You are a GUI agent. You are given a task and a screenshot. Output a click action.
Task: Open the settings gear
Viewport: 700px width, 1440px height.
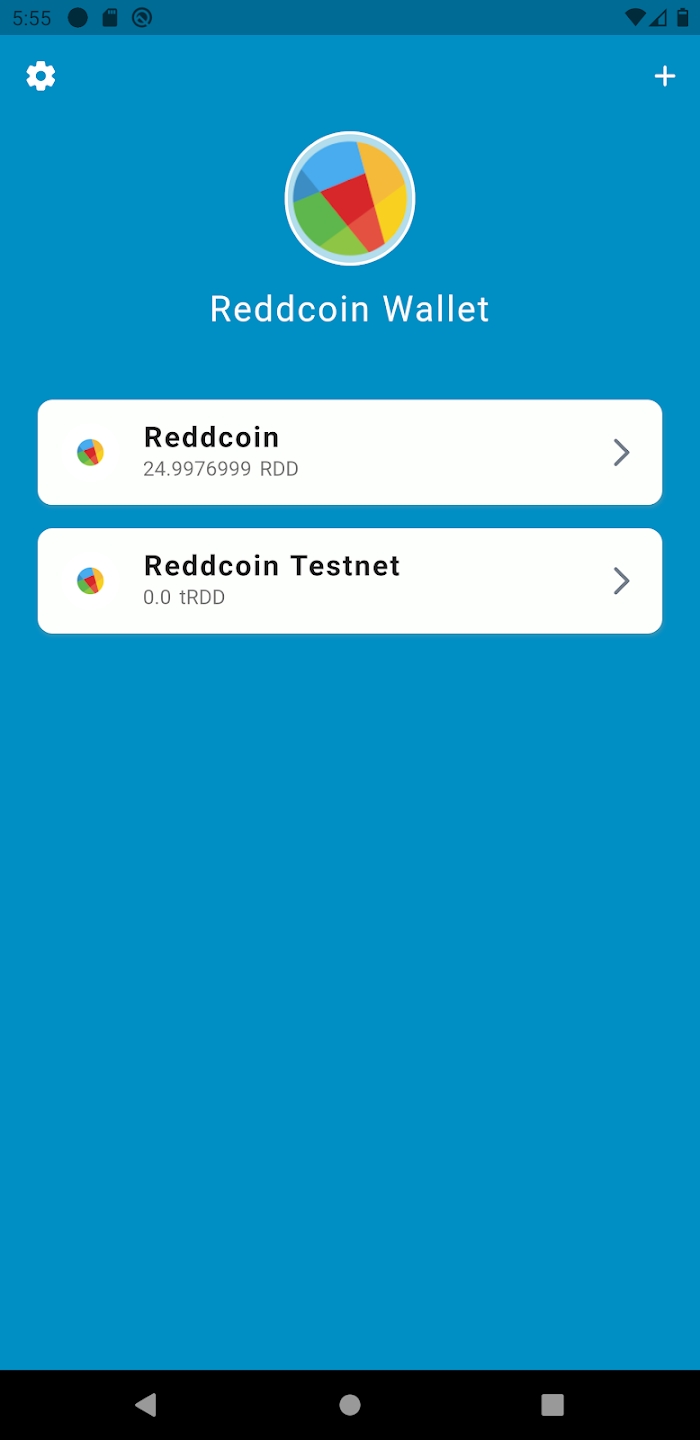point(41,76)
